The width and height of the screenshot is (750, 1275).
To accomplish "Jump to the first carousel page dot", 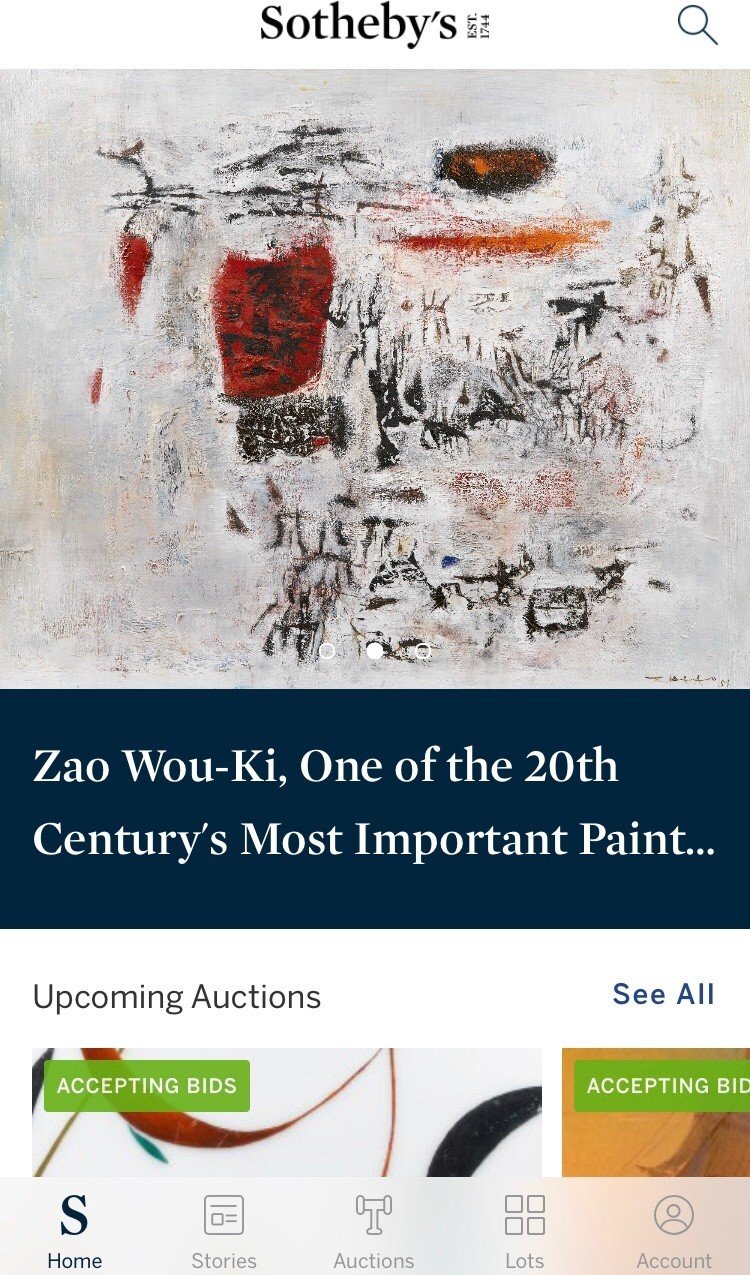I will click(327, 650).
